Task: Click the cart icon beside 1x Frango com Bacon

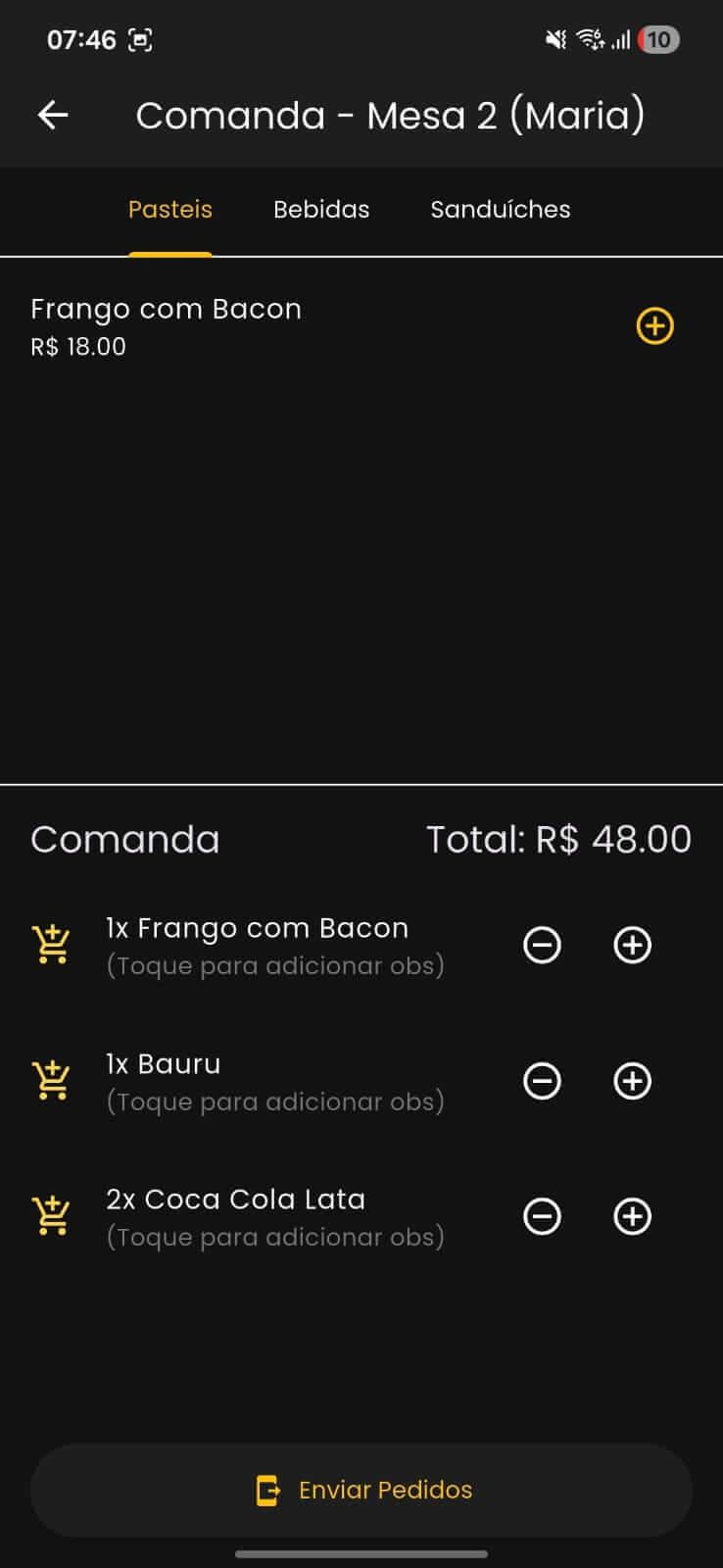Action: coord(51,945)
